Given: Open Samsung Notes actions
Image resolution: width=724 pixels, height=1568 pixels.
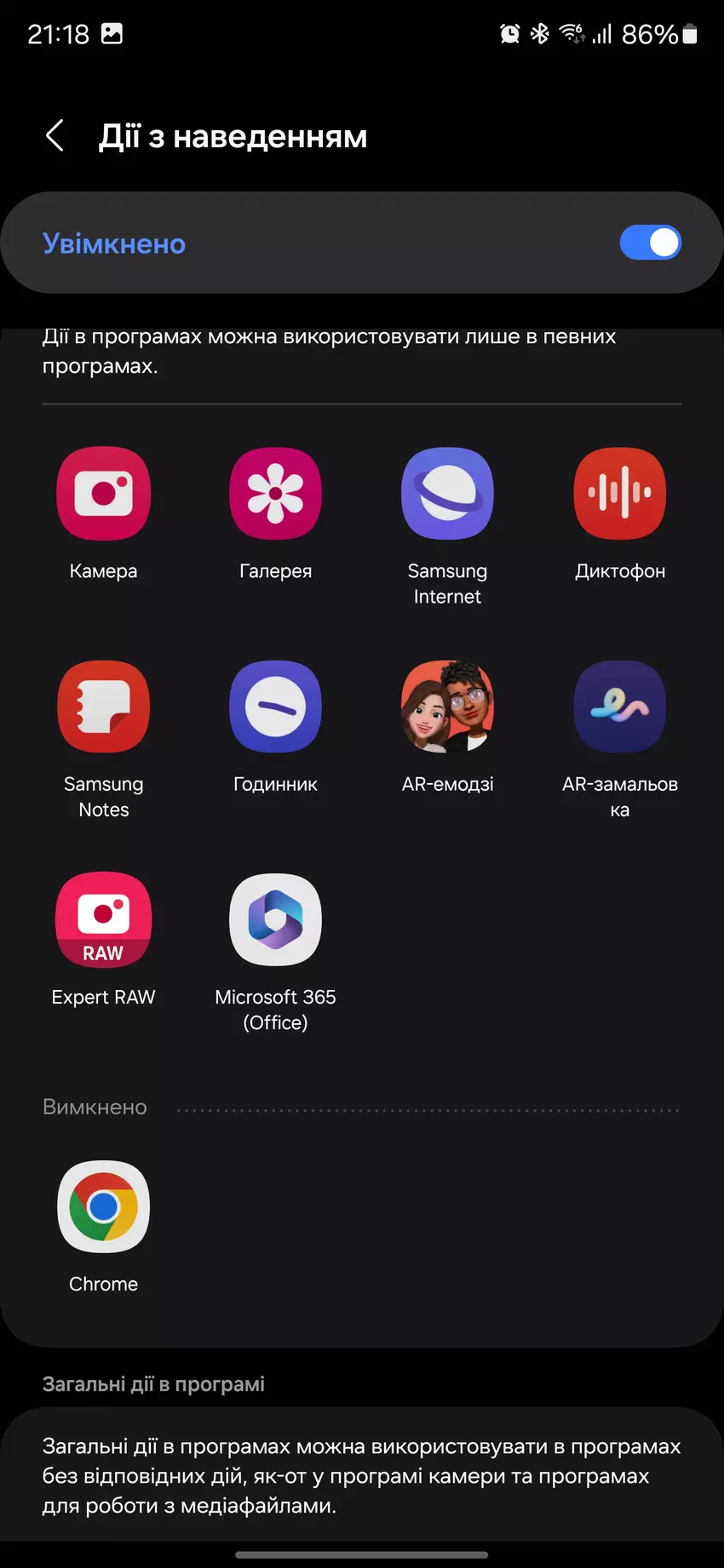Looking at the screenshot, I should click(x=103, y=707).
